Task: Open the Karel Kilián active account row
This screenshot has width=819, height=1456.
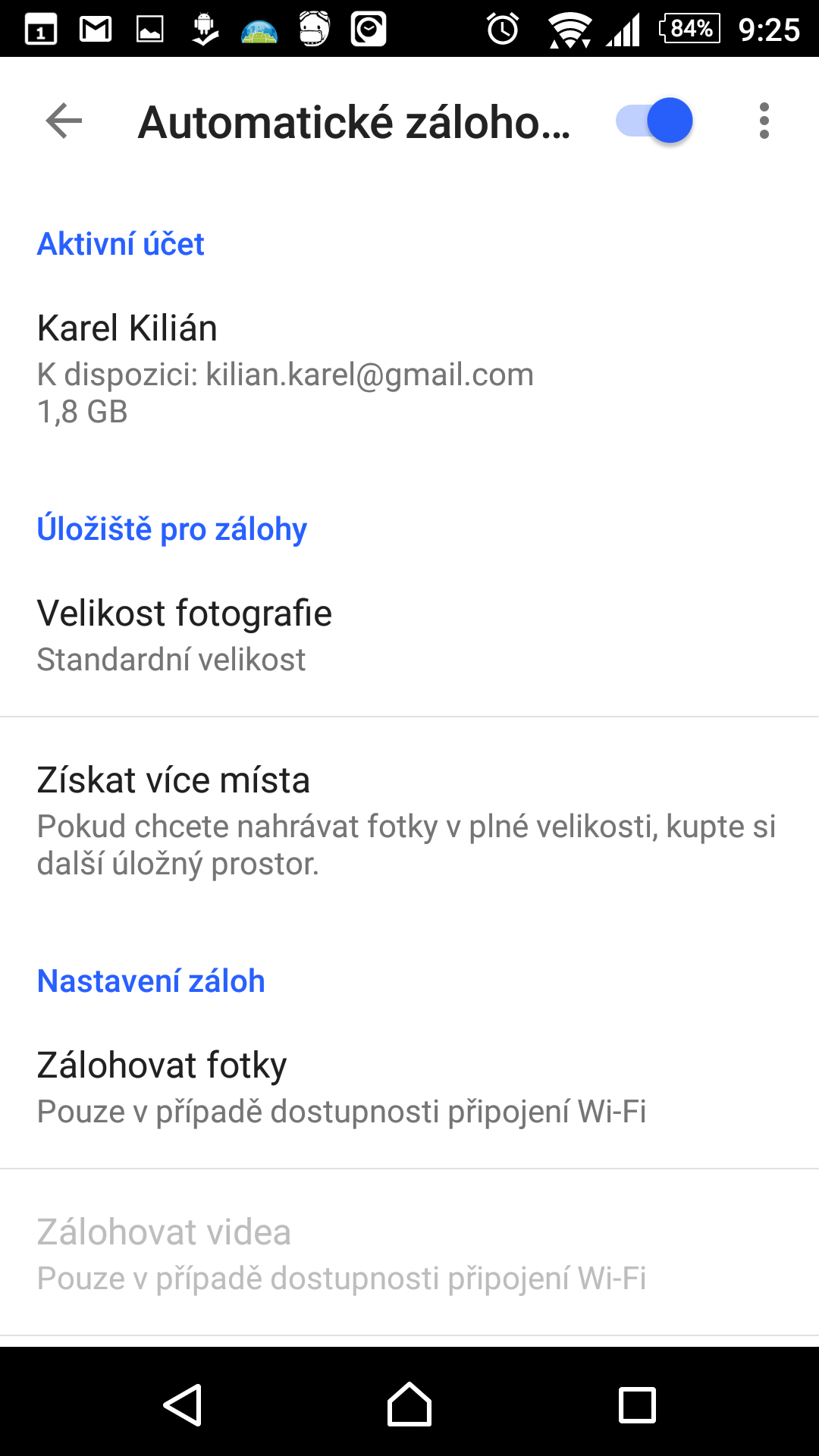Action: (409, 369)
